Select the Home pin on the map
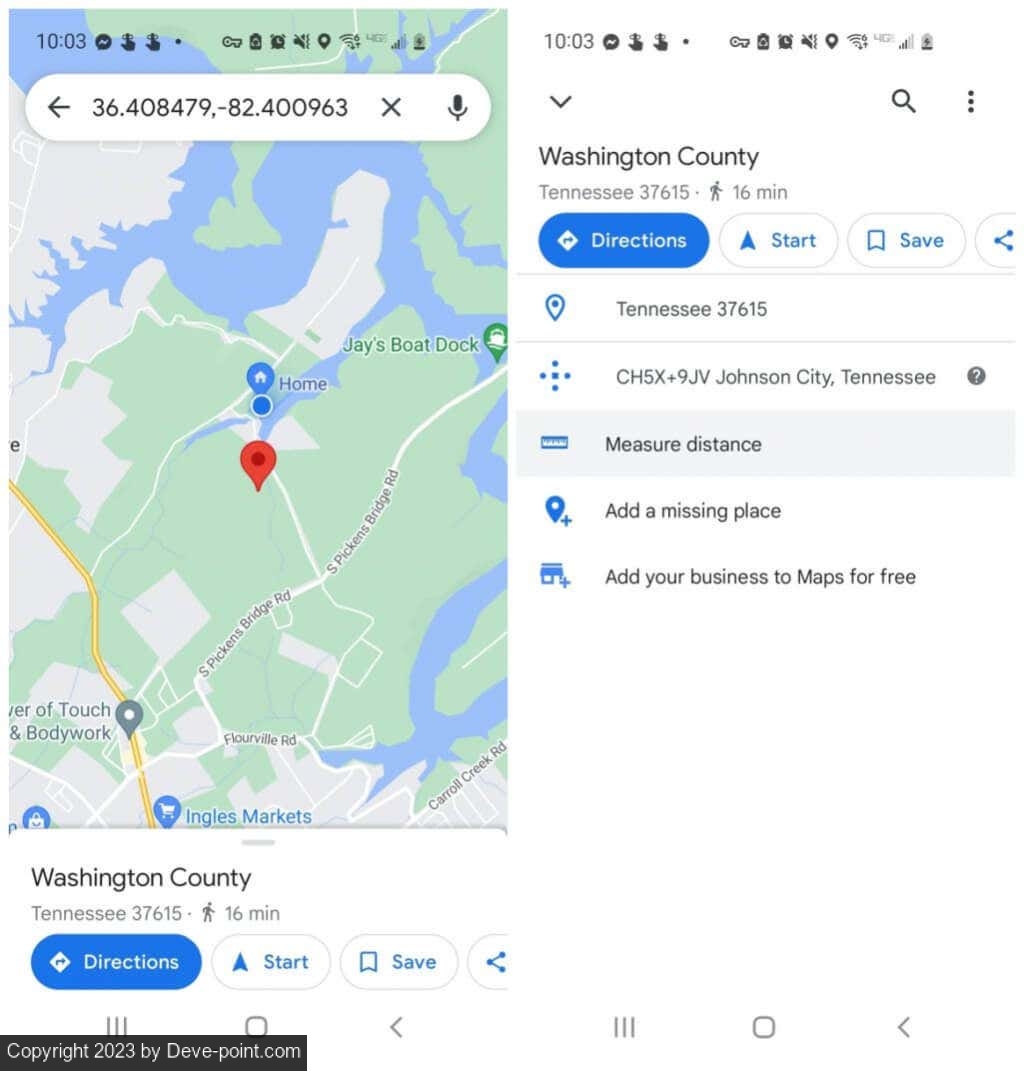This screenshot has height=1071, width=1024. [261, 378]
